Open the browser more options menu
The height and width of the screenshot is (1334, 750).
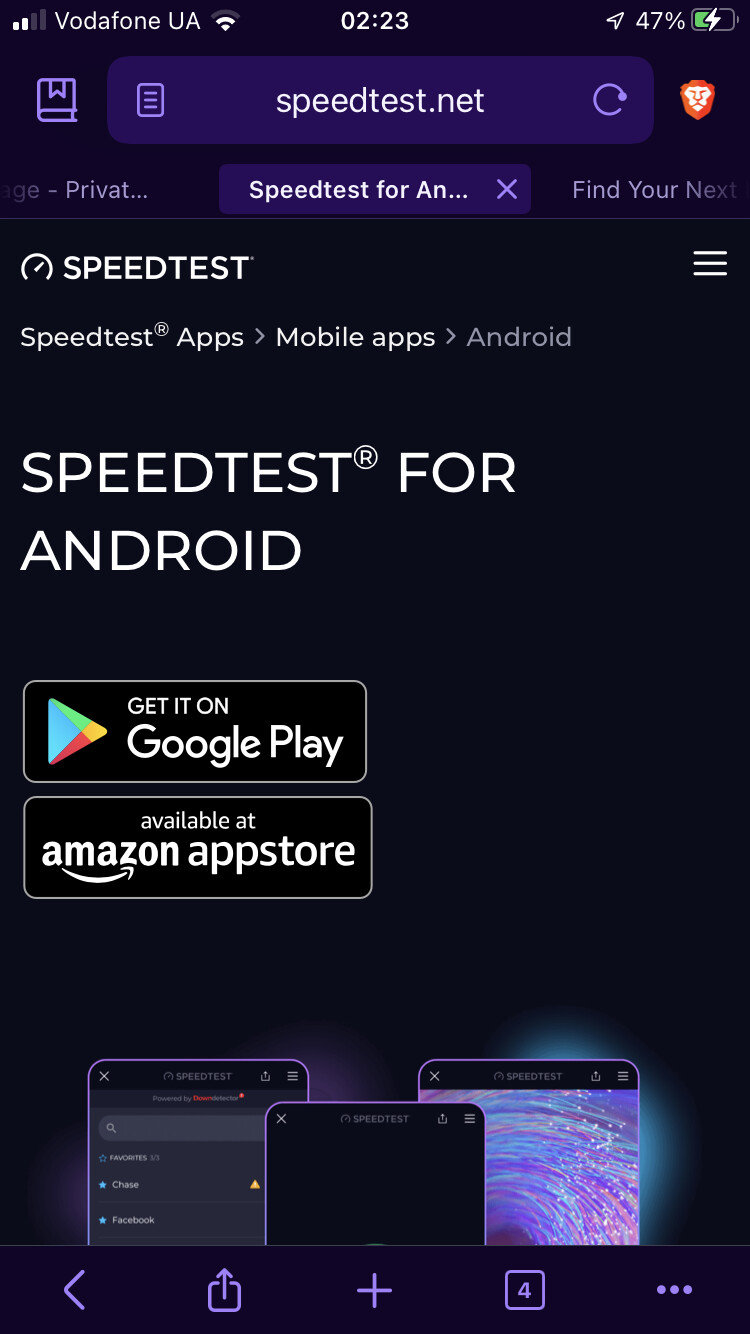click(x=674, y=1290)
